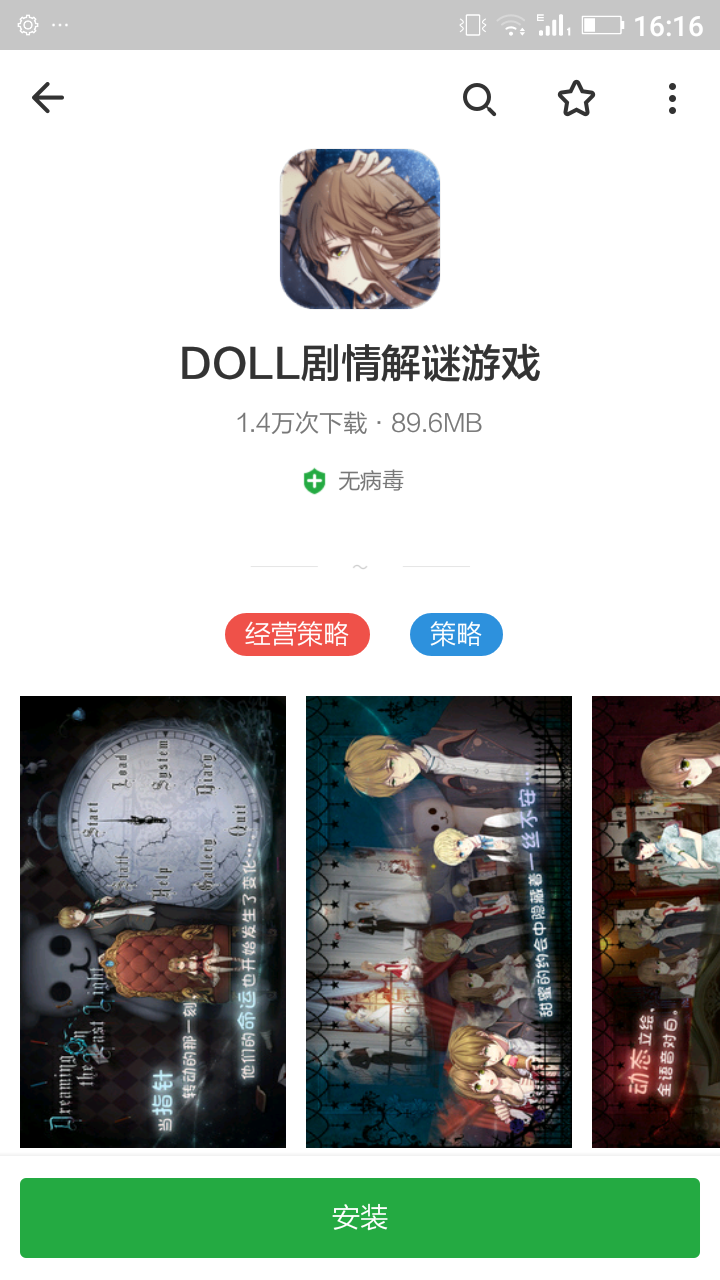Open the character group screenshot
720x1280 pixels.
tap(439, 921)
